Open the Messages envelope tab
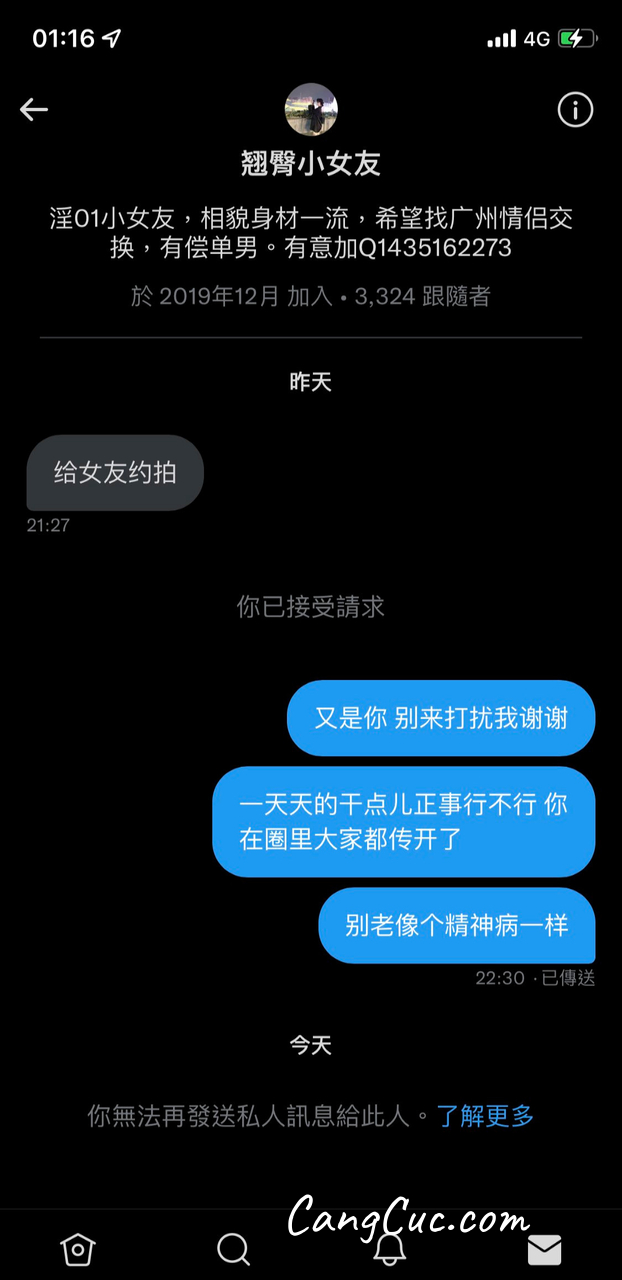The height and width of the screenshot is (1280, 622). click(x=544, y=1249)
